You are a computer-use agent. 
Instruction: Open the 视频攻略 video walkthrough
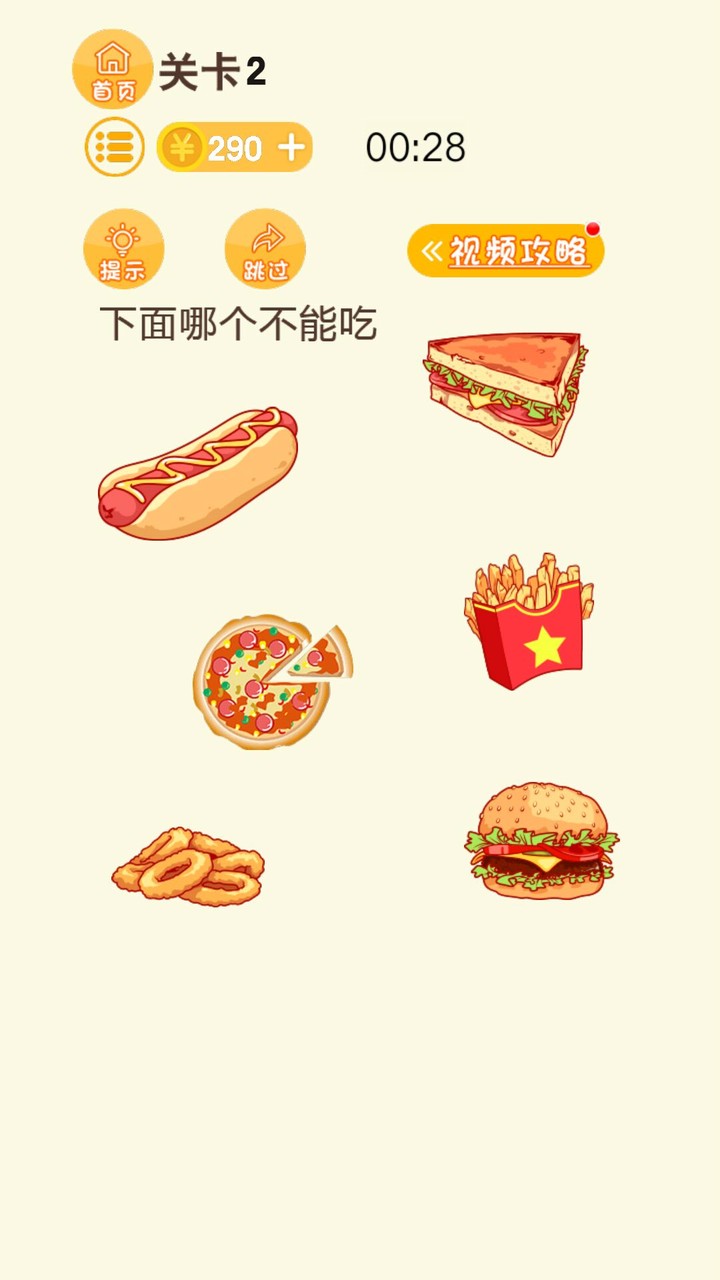510,250
